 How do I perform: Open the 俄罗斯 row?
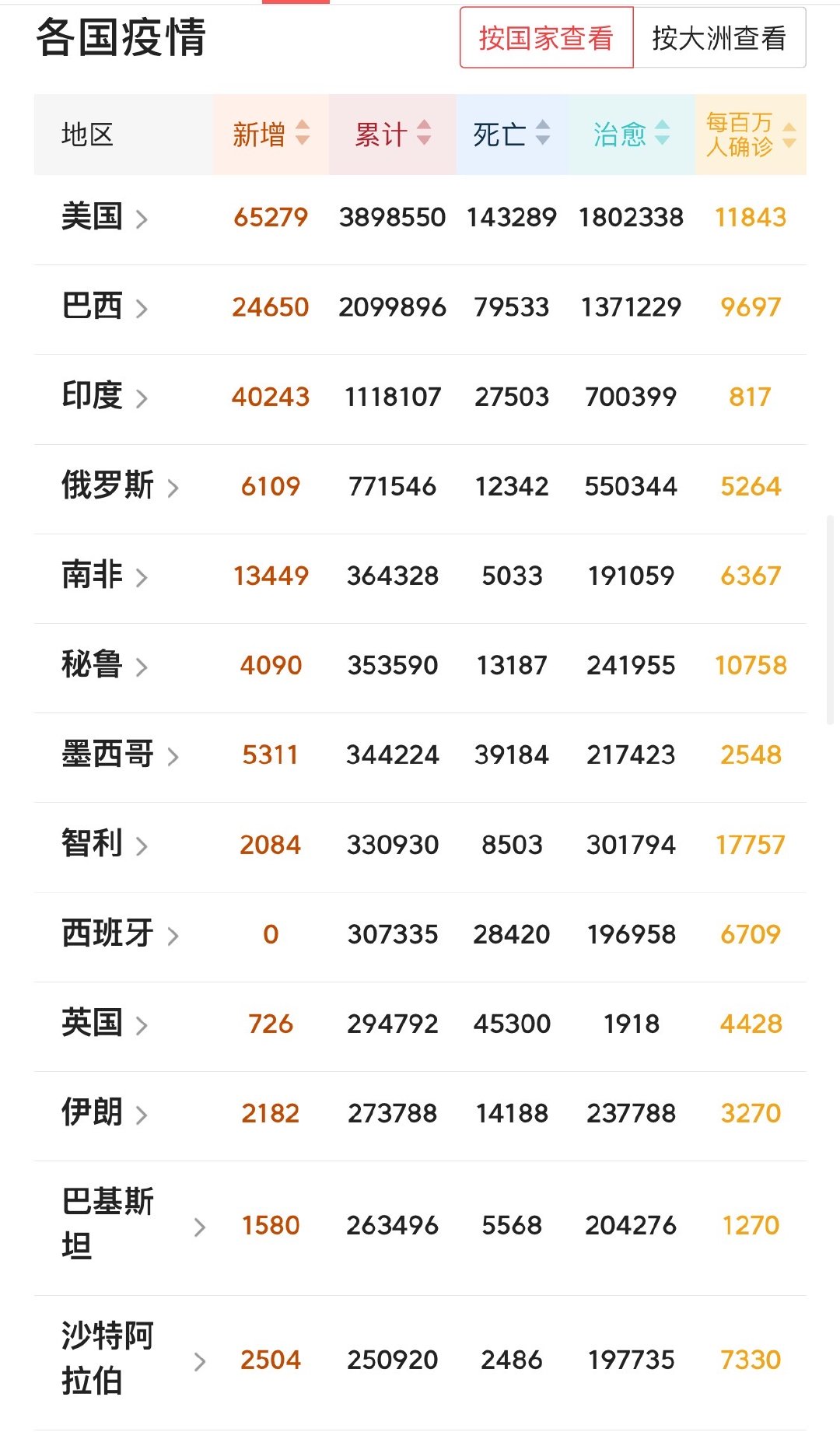point(120,486)
